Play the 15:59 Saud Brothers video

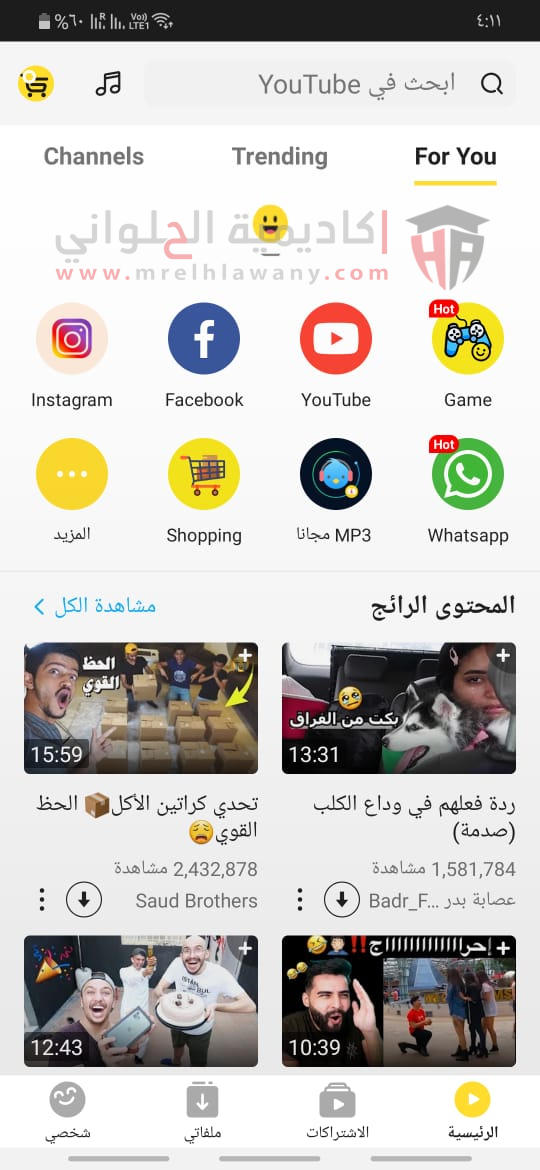[x=141, y=707]
